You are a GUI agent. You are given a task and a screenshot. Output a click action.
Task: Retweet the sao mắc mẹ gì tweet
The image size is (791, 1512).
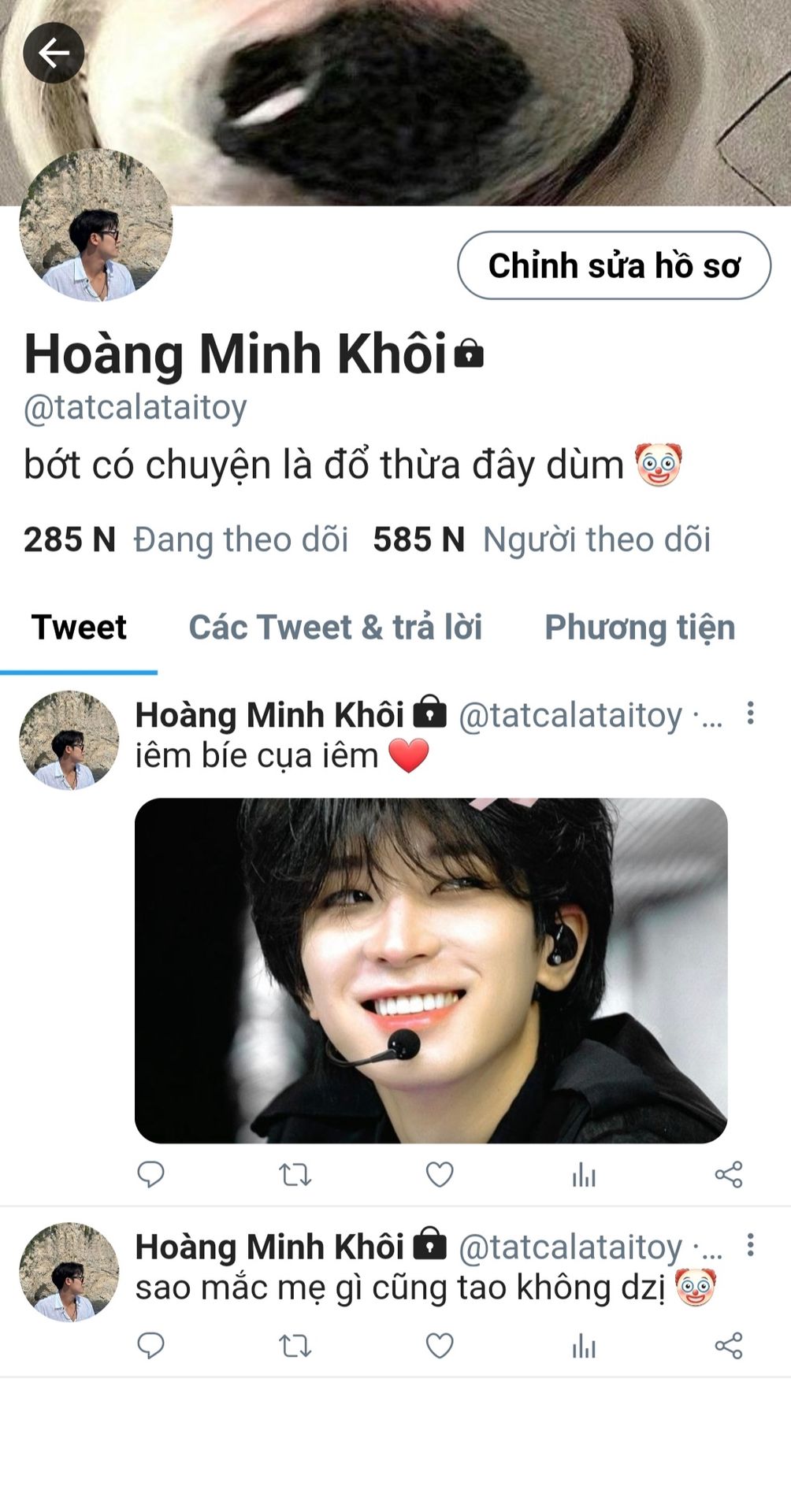pos(295,1346)
